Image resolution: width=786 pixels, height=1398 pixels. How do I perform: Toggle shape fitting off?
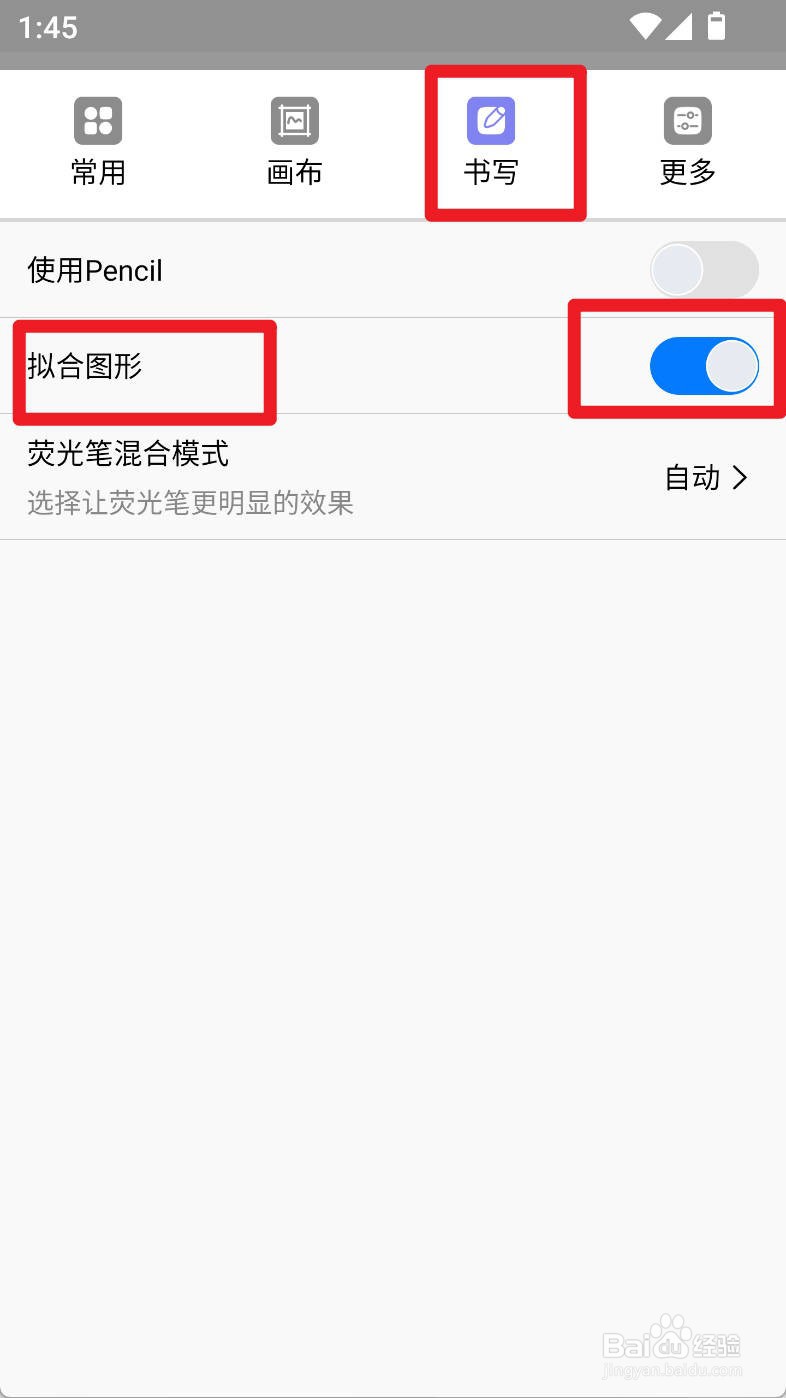[x=704, y=366]
